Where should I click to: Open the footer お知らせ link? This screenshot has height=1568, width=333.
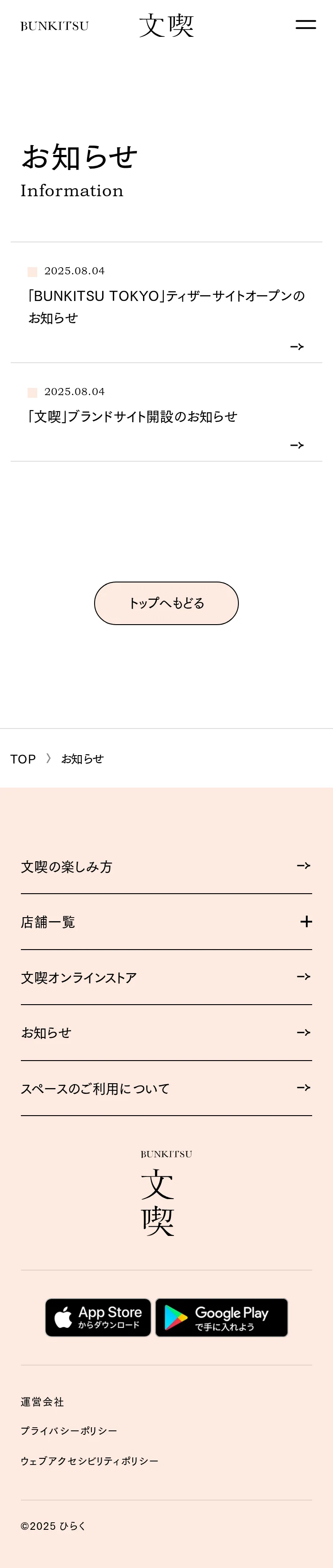(x=166, y=1032)
